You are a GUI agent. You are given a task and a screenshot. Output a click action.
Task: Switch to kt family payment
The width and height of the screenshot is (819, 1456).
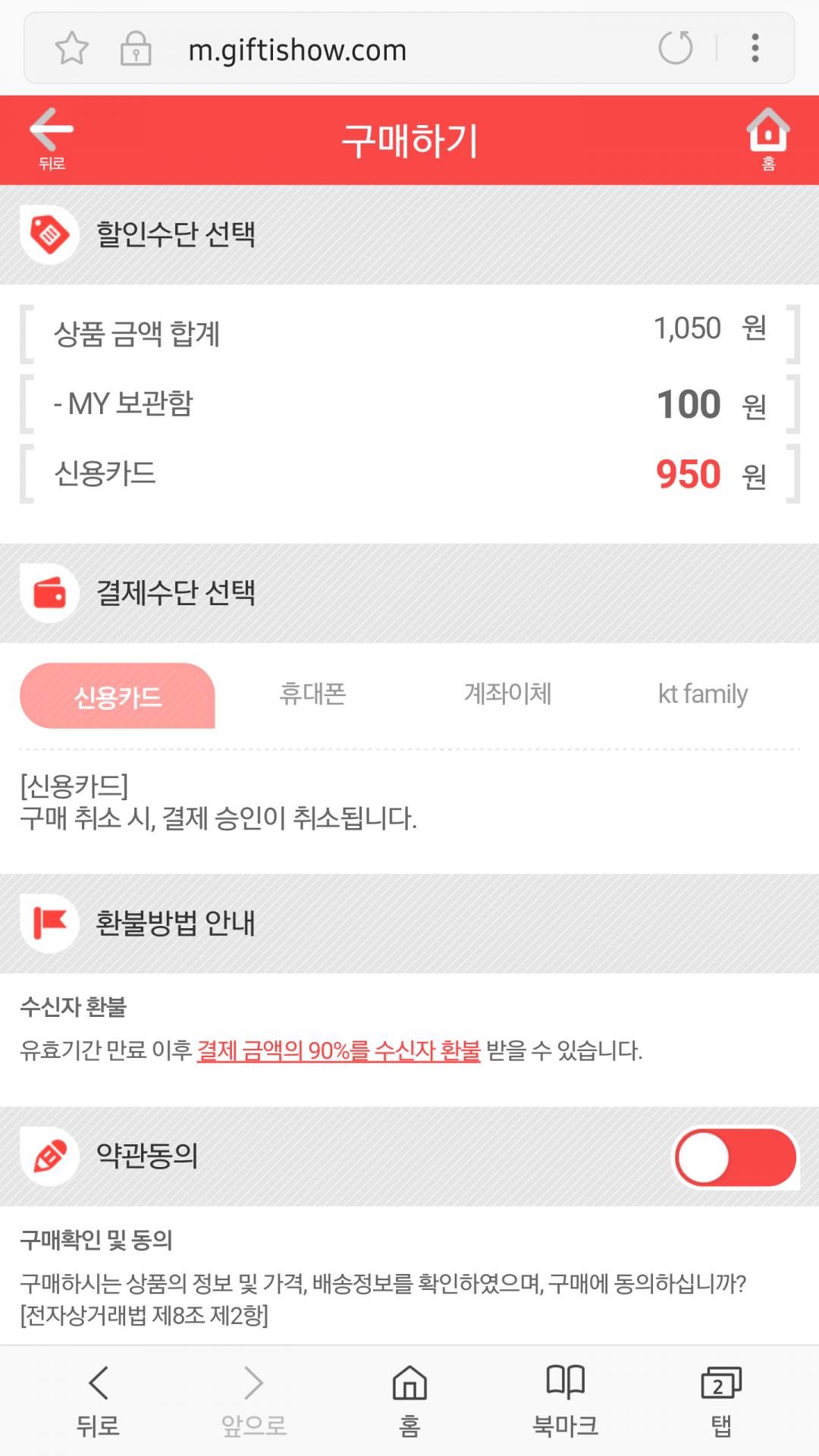(702, 694)
